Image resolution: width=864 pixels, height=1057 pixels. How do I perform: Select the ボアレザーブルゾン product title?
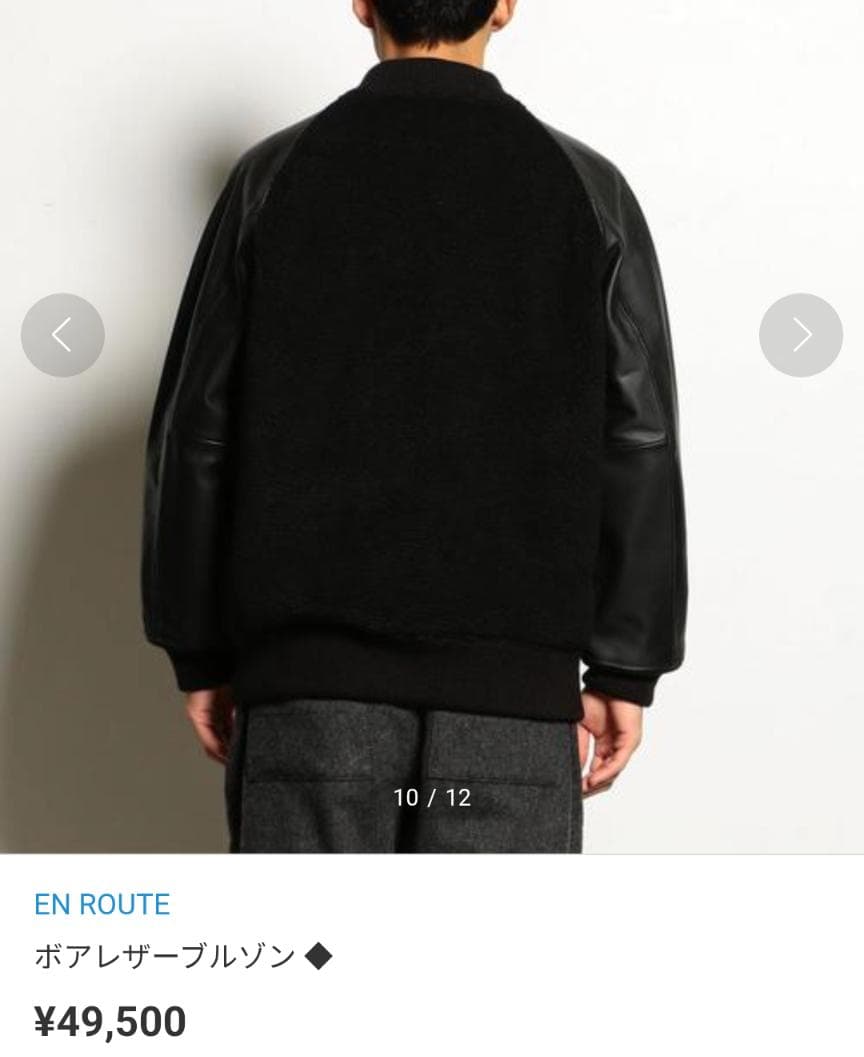pyautogui.click(x=160, y=958)
